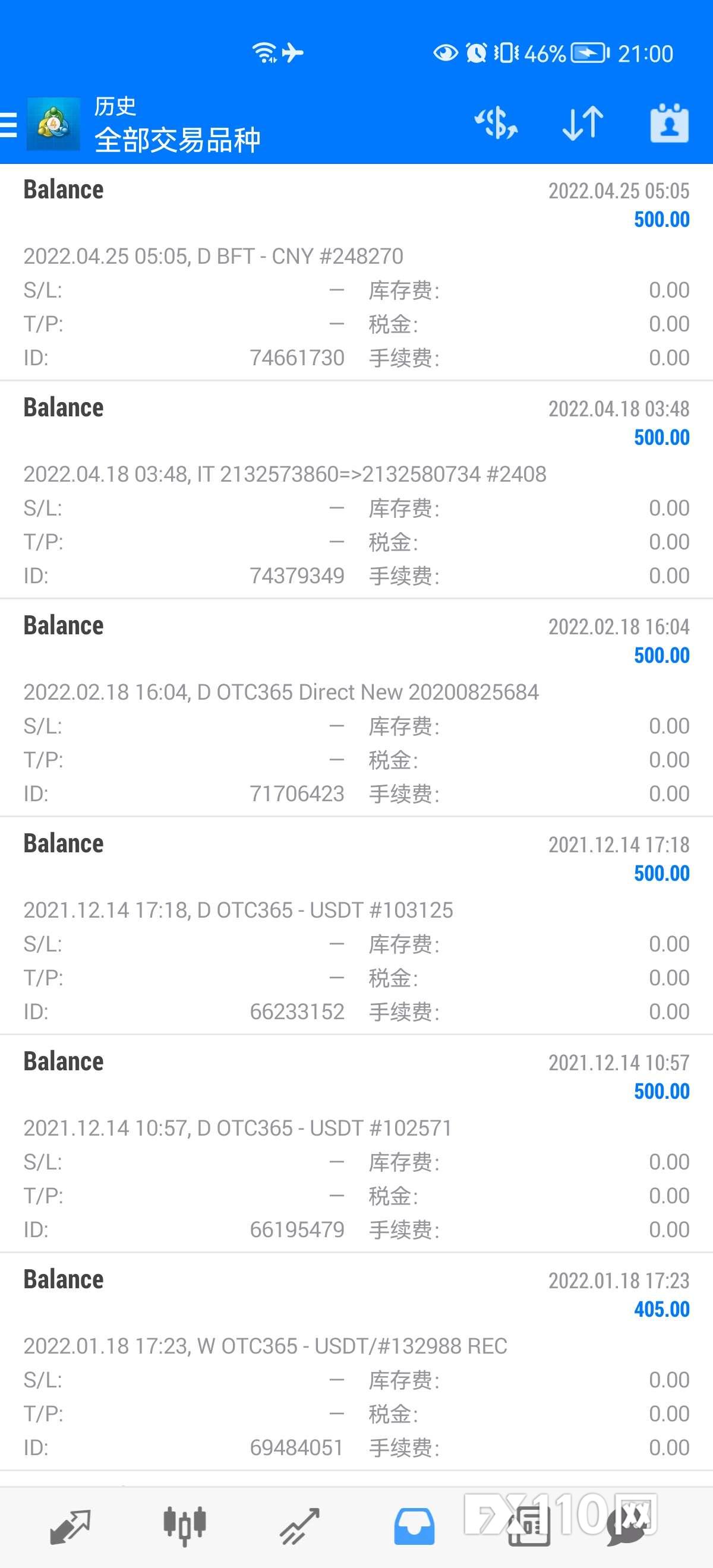This screenshot has width=713, height=1568.
Task: Switch to the Trade tab
Action: (299, 1526)
